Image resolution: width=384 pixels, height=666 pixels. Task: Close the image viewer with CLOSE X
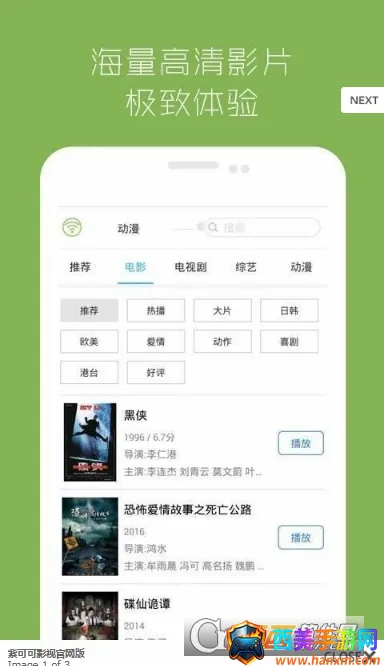coord(350,656)
